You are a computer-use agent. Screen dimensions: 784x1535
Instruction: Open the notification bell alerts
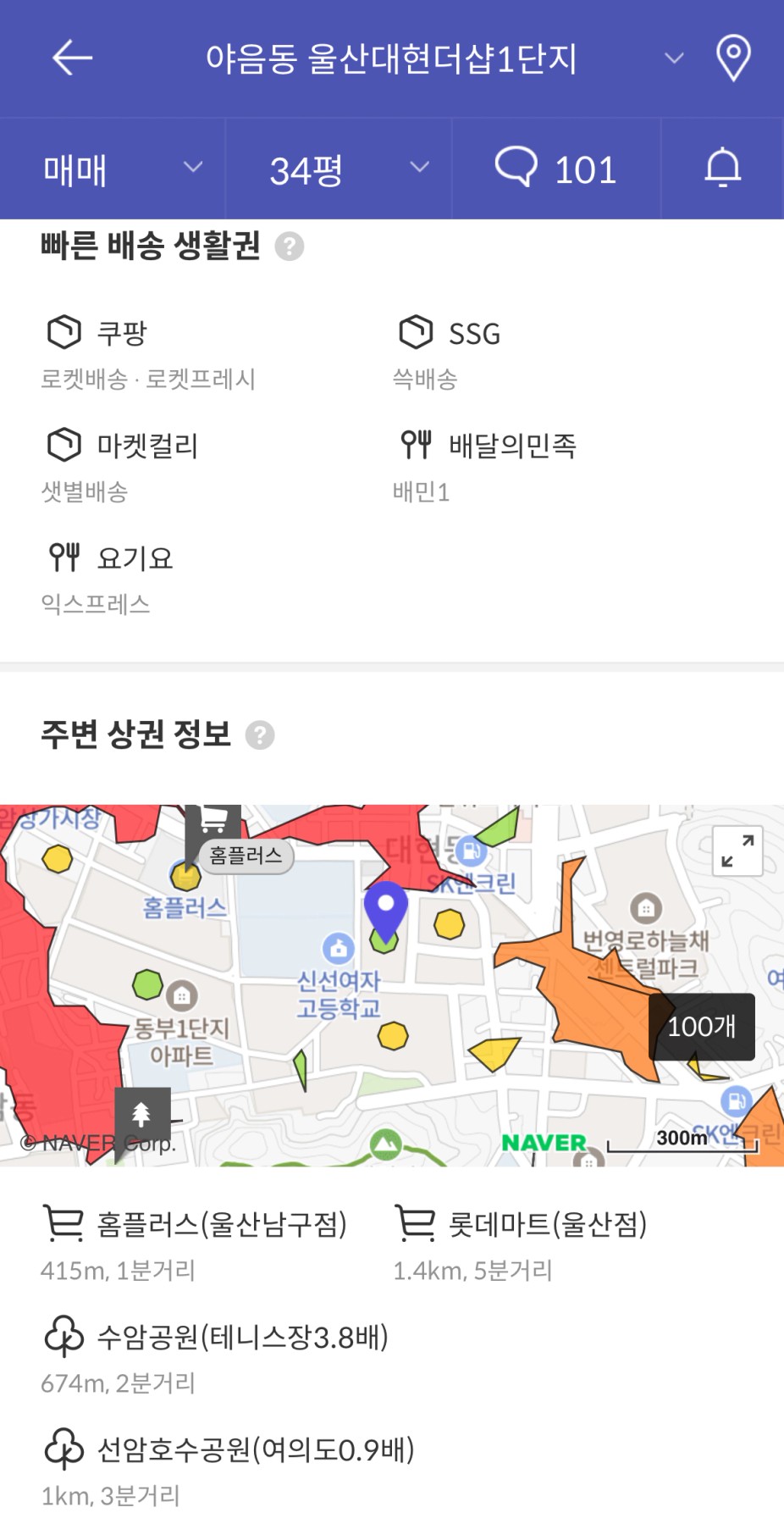[x=723, y=168]
